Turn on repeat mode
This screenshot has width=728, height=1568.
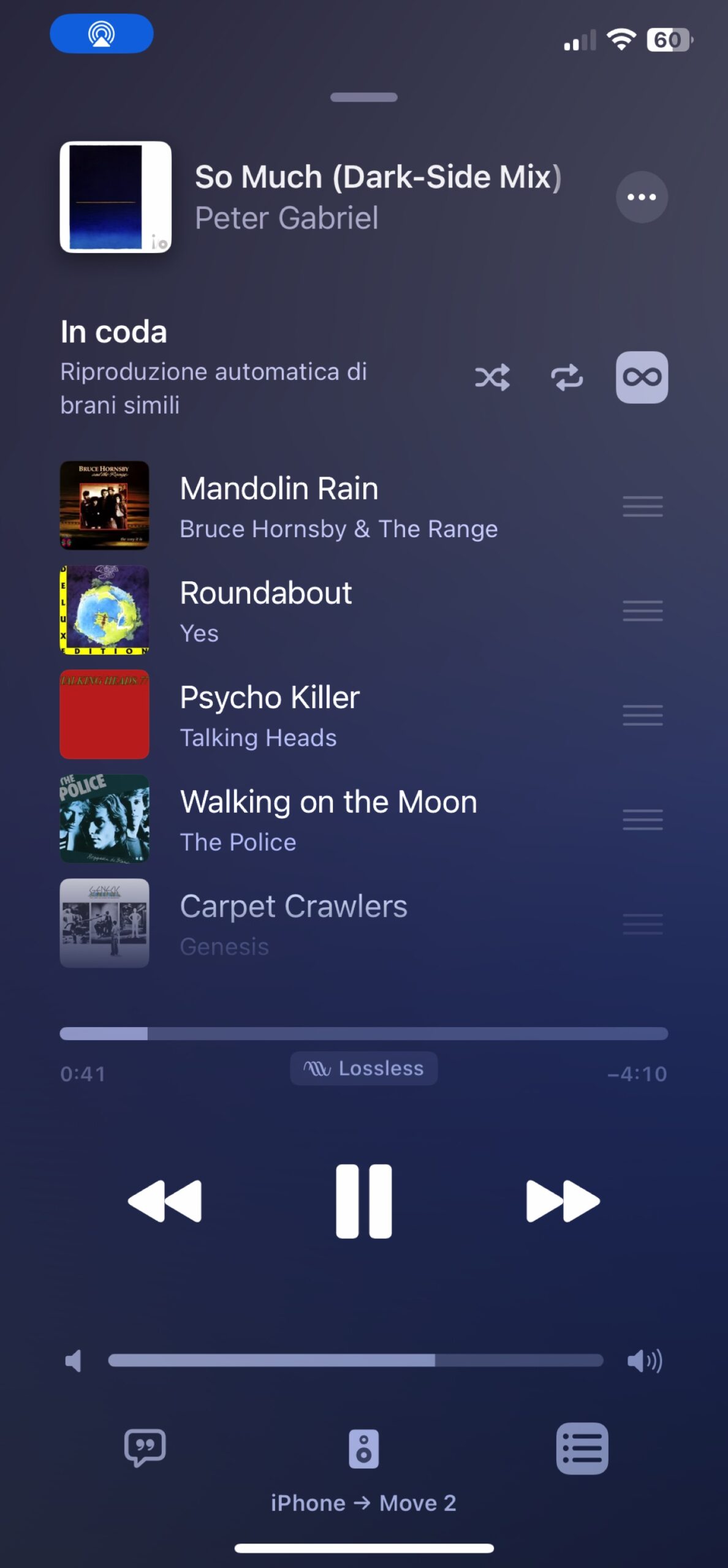567,377
